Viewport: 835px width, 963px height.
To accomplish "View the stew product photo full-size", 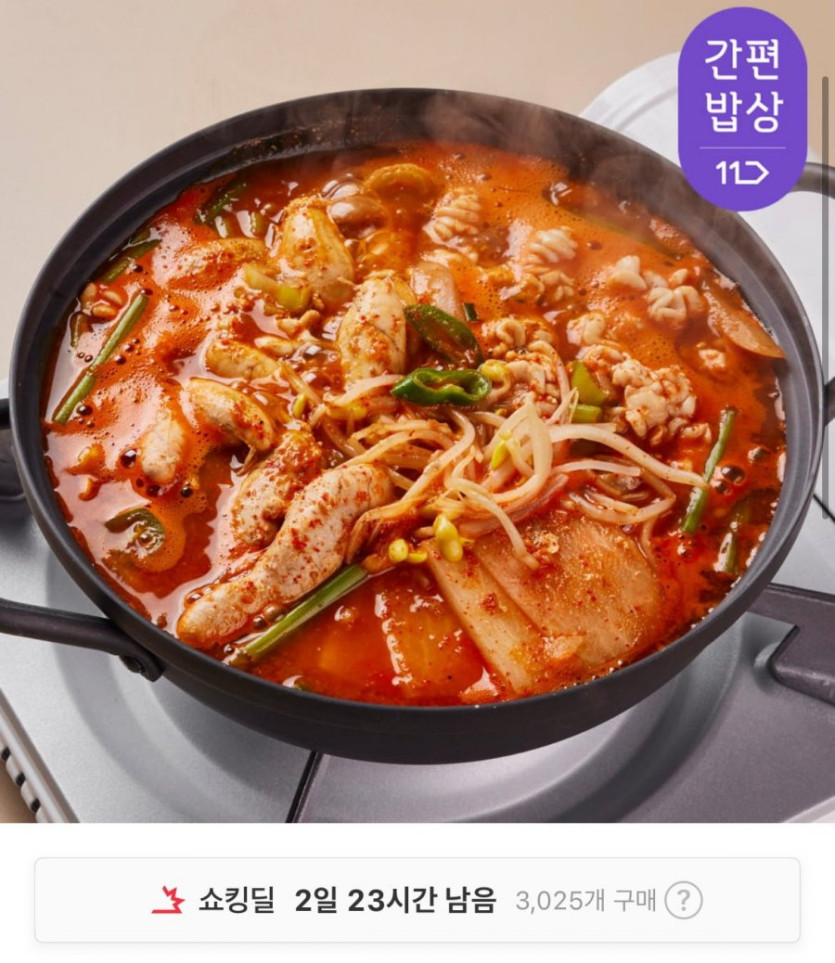I will (416, 420).
